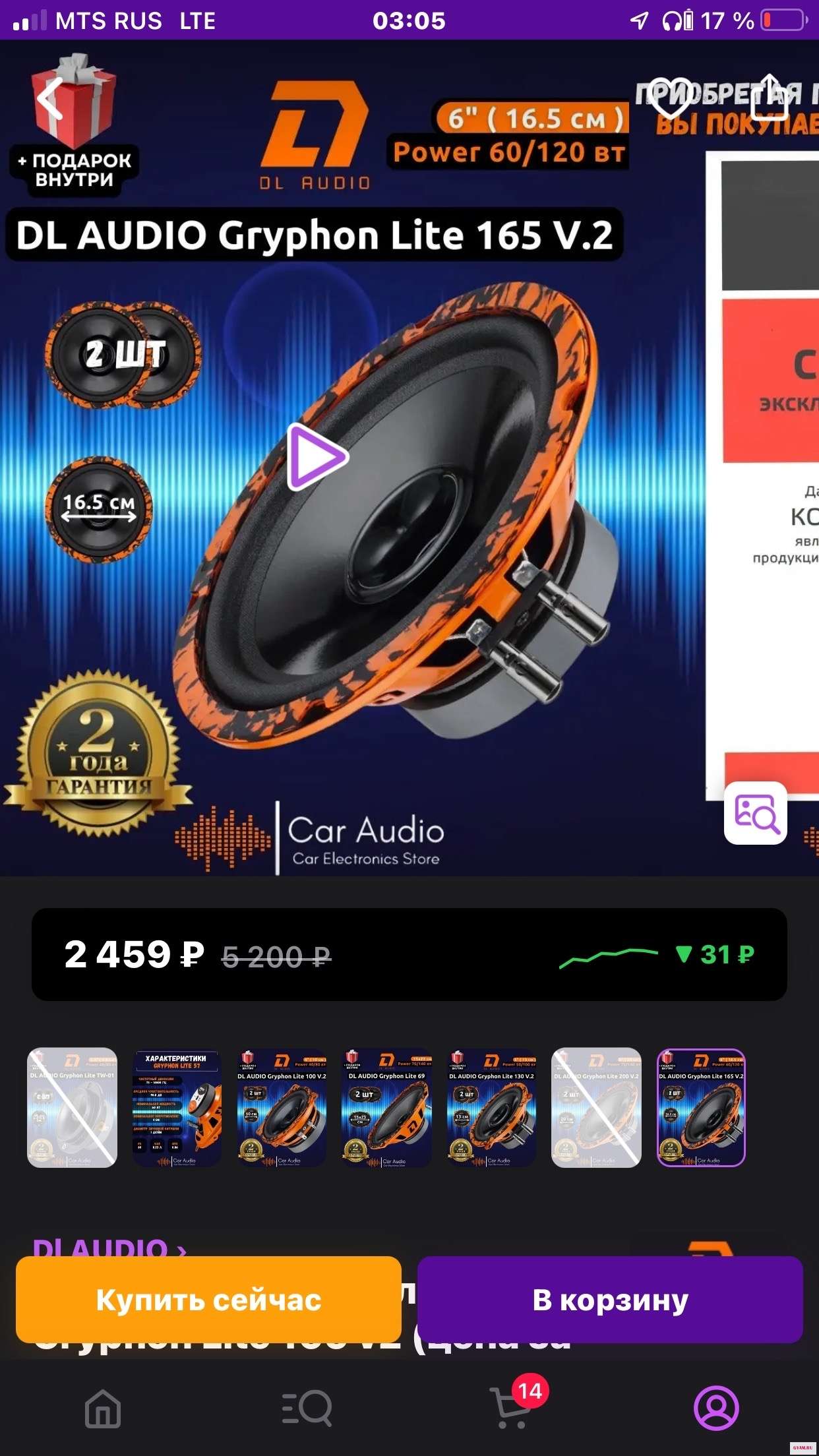Add the item with "В корзину"
The width and height of the screenshot is (819, 1456).
click(x=610, y=1300)
